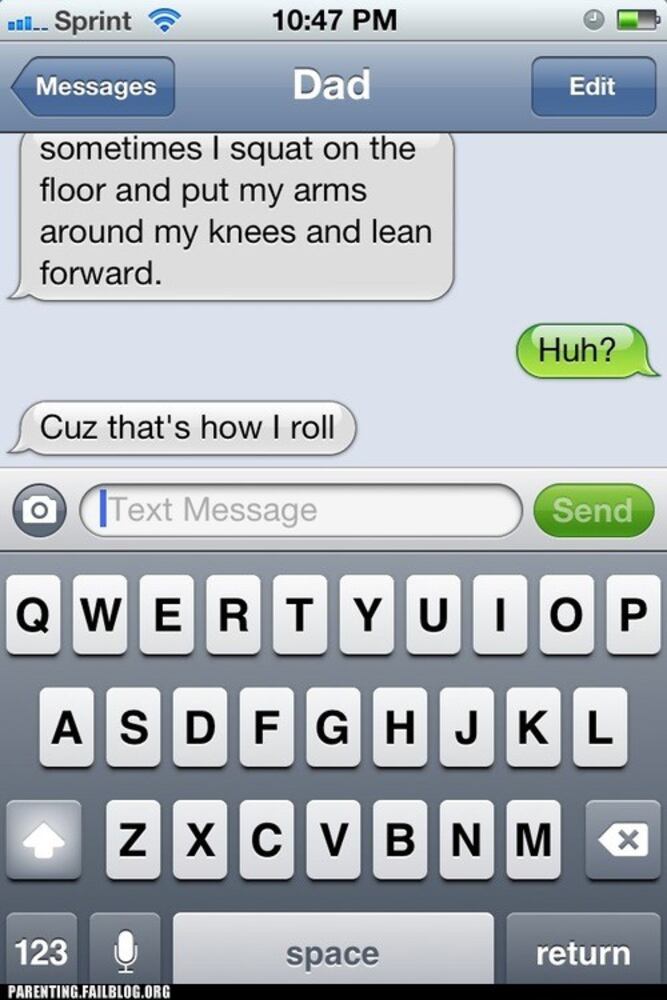This screenshot has width=667, height=1000.
Task: Send the message
Action: (592, 510)
